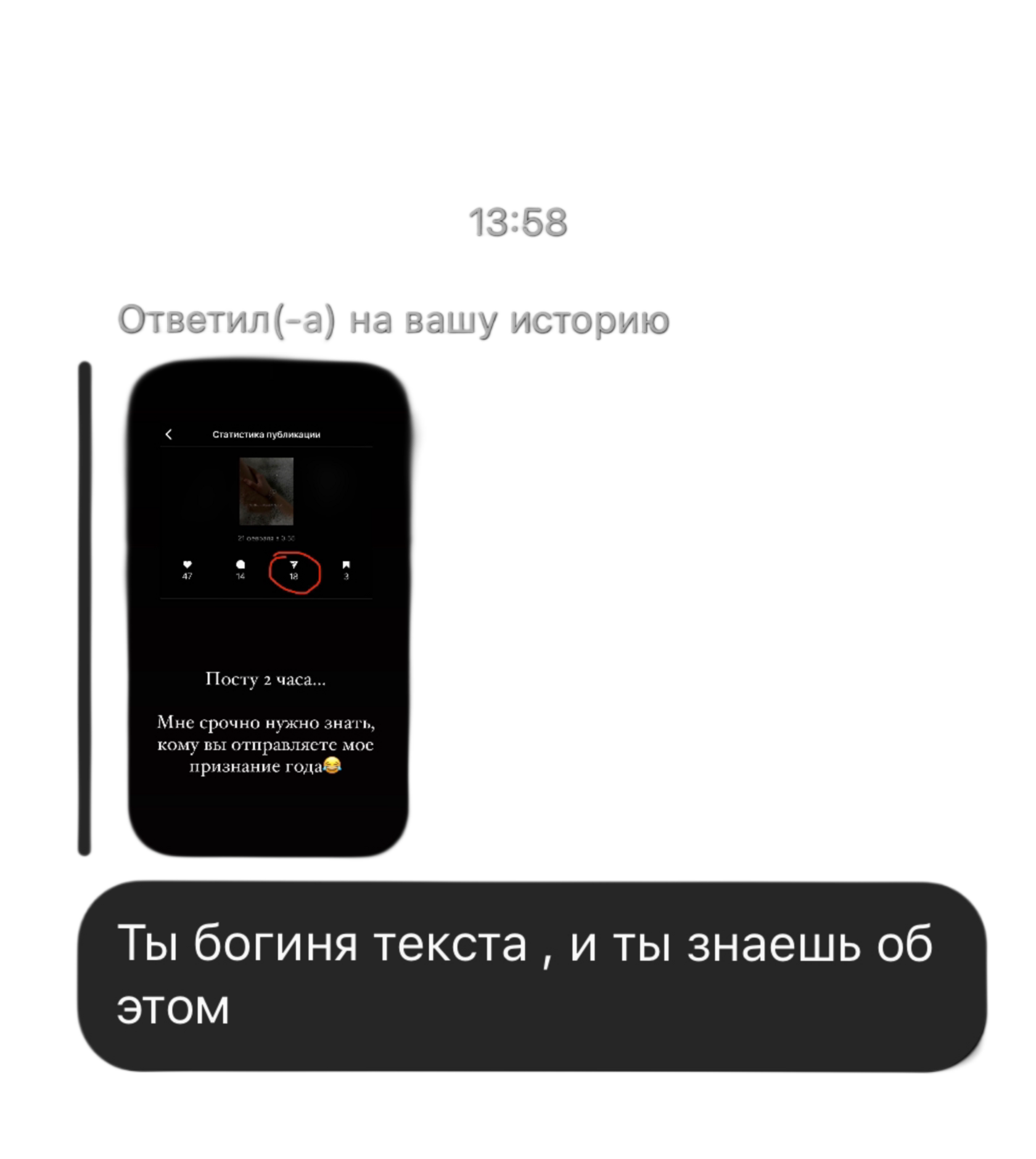The width and height of the screenshot is (1036, 1159).
Task: Open the replied story preview
Action: coord(266,608)
